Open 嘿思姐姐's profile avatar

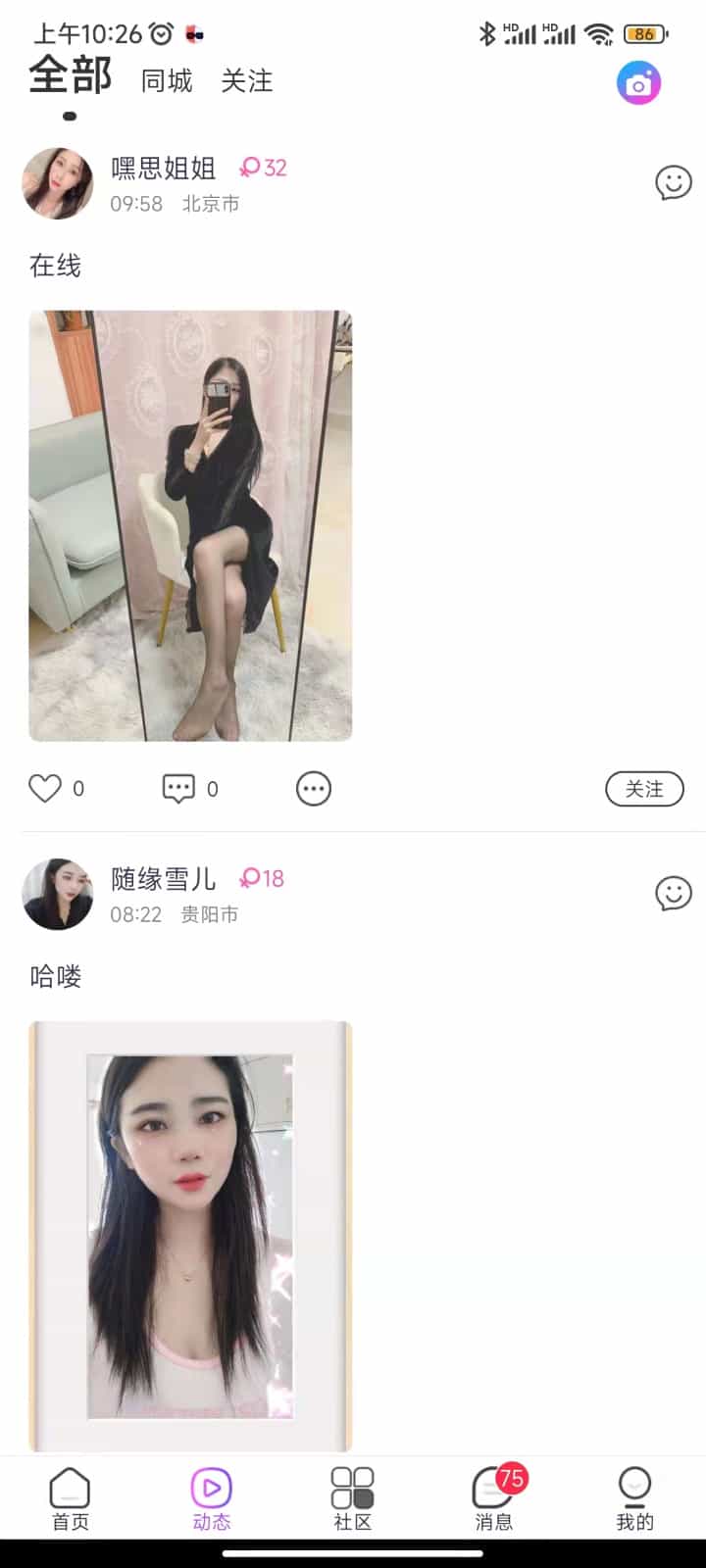coord(58,183)
